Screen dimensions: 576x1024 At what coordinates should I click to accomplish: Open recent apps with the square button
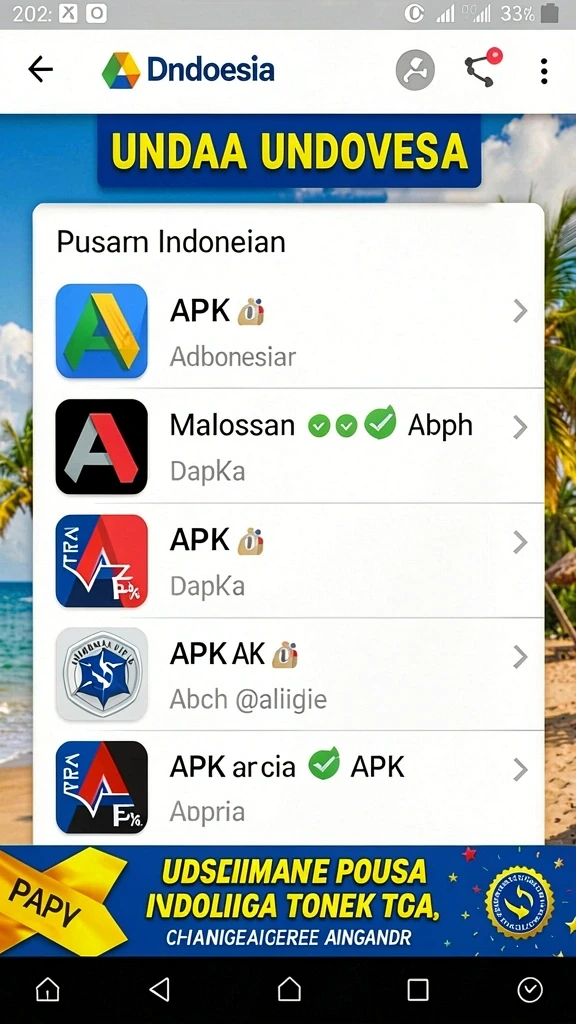tap(417, 989)
